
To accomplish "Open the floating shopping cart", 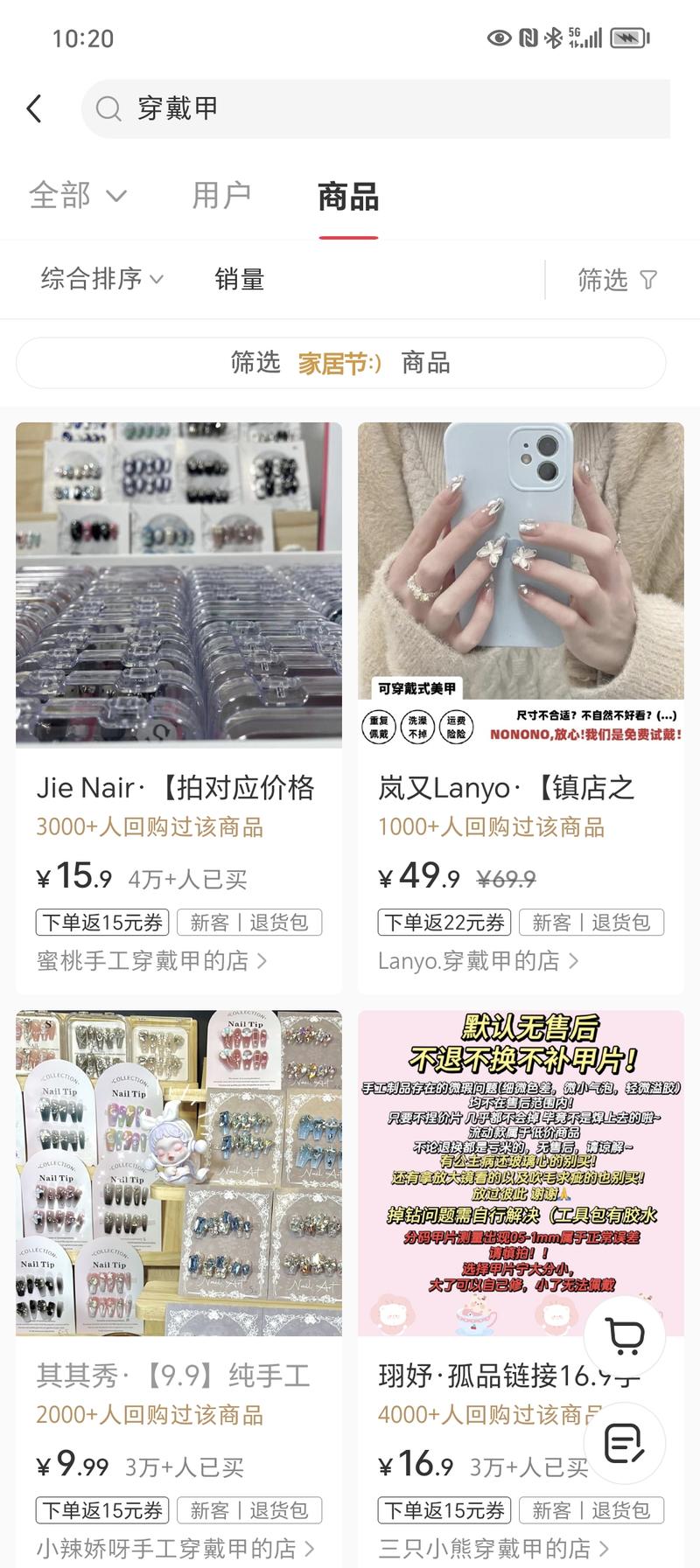I will coord(624,1335).
